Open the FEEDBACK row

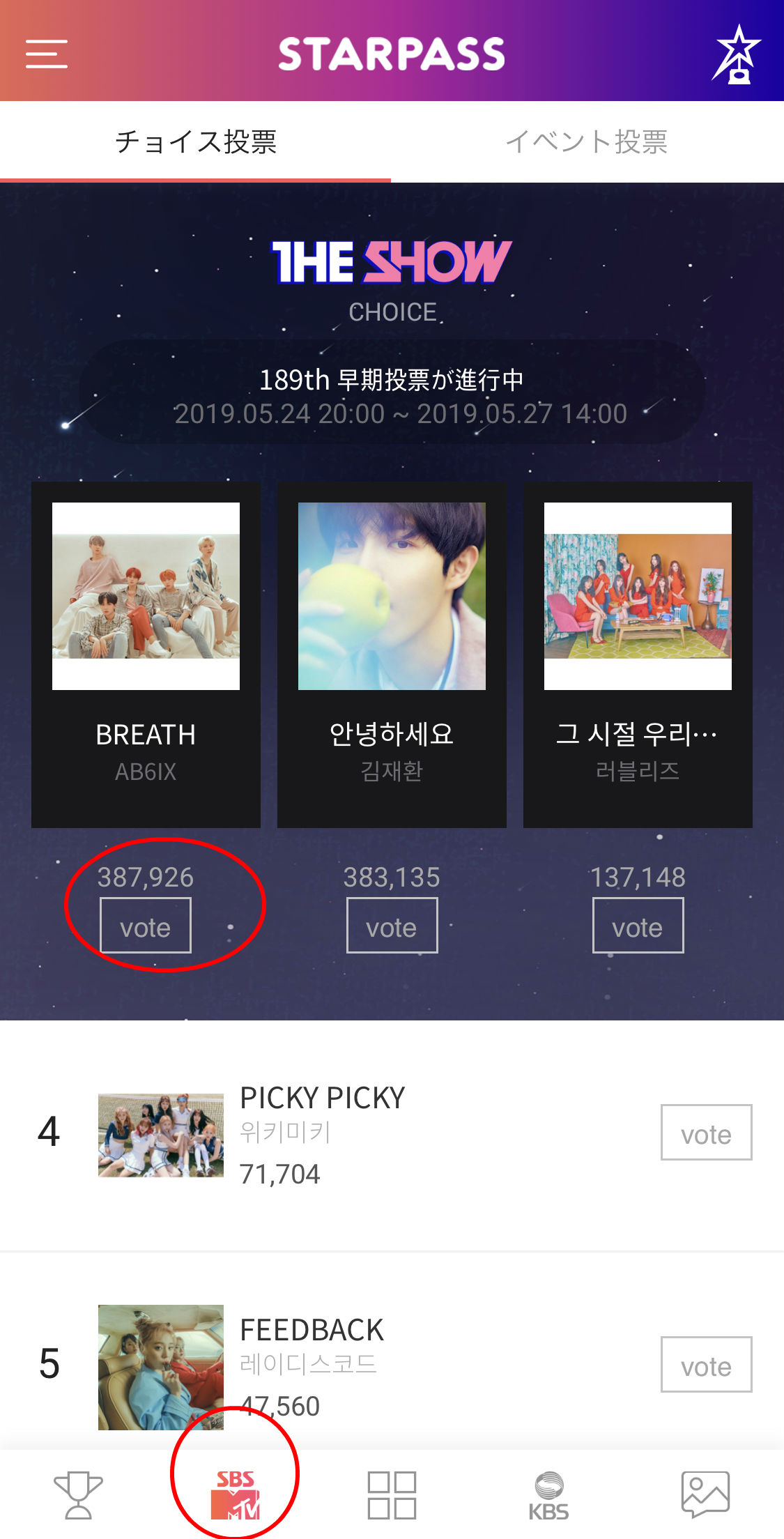348,1365
